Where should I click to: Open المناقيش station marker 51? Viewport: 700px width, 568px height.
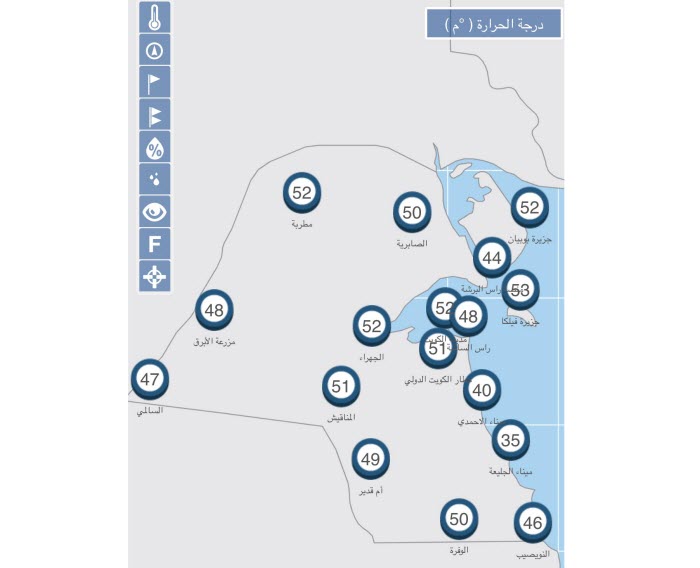[341, 386]
